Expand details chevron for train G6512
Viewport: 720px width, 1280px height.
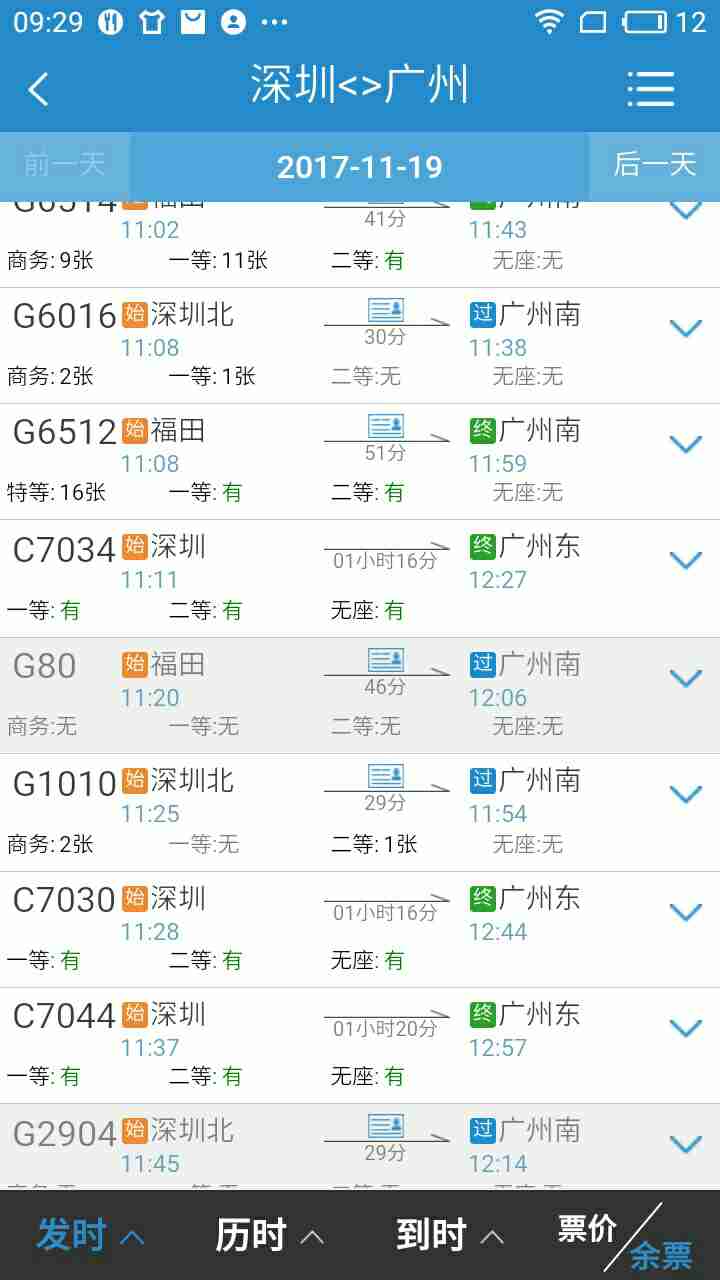tap(686, 444)
